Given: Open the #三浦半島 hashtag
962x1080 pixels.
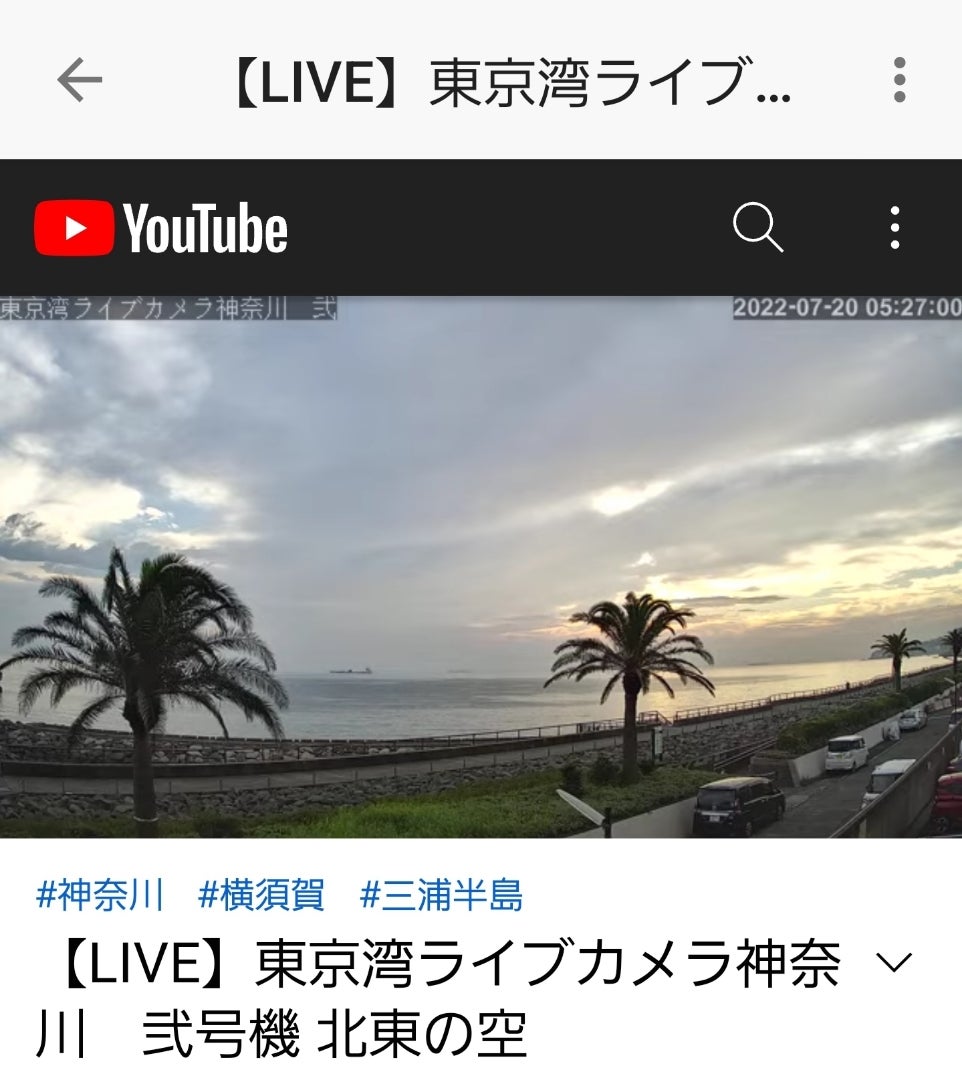Looking at the screenshot, I should [x=441, y=895].
